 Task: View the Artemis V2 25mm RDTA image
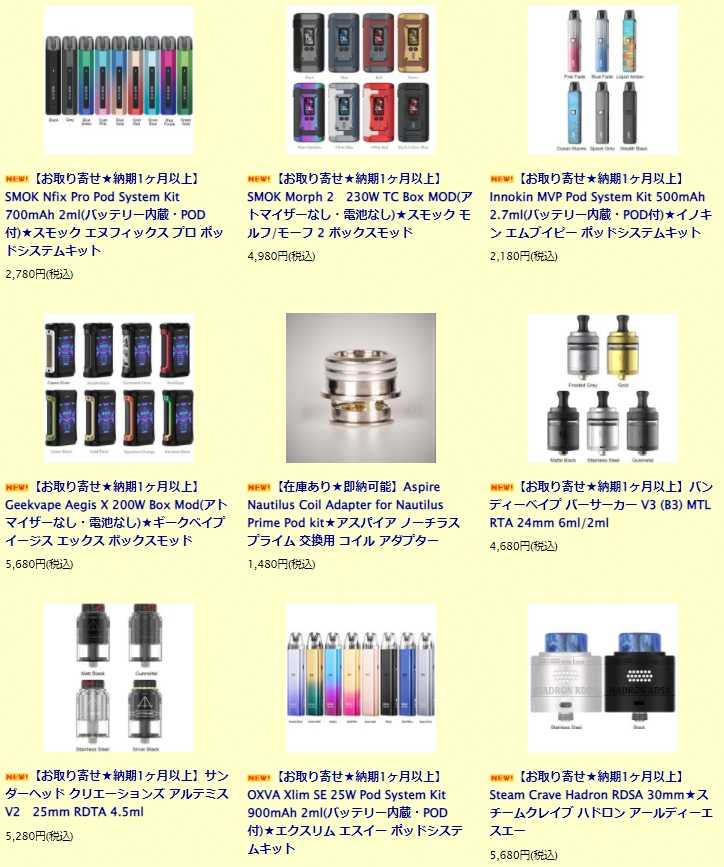click(119, 678)
